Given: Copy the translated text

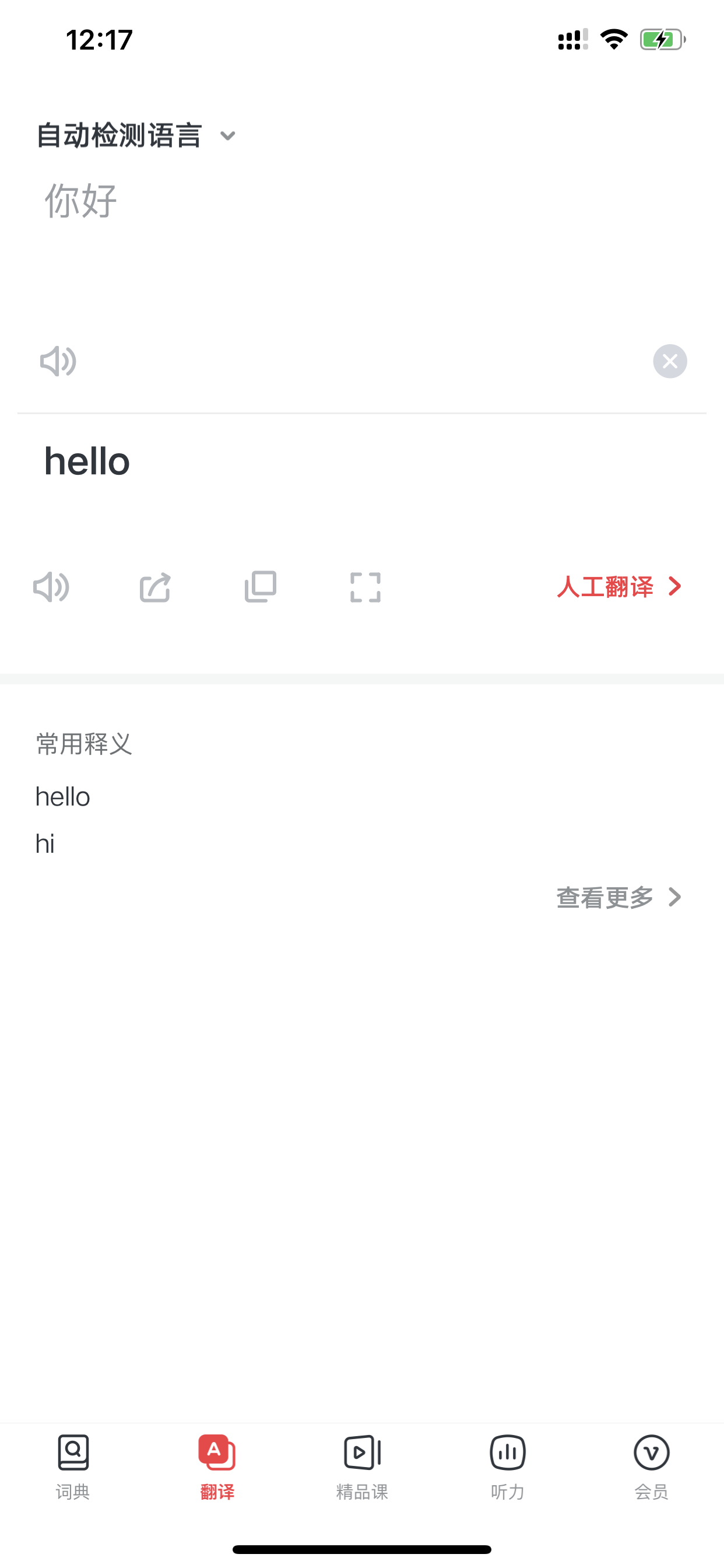Looking at the screenshot, I should [261, 587].
